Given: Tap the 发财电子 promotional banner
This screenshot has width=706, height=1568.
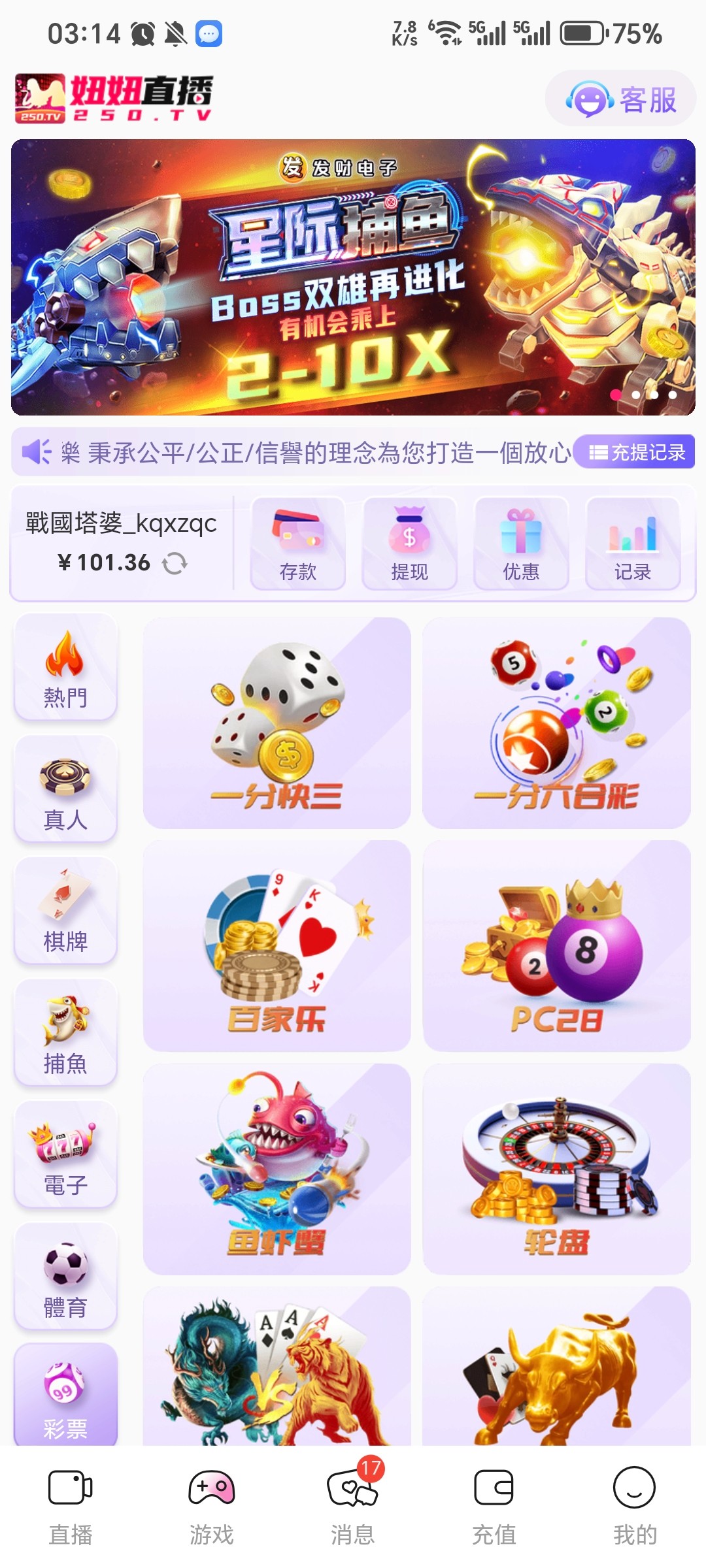Looking at the screenshot, I should (x=353, y=274).
